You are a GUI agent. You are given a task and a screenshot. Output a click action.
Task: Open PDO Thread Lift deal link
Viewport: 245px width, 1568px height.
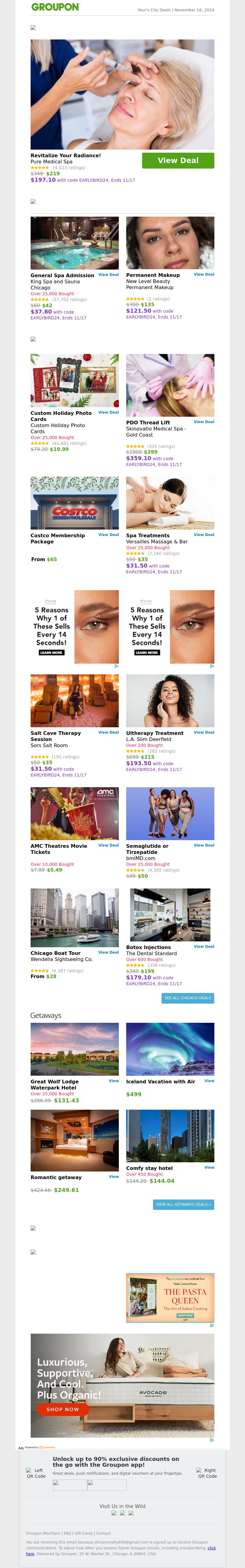click(x=204, y=422)
